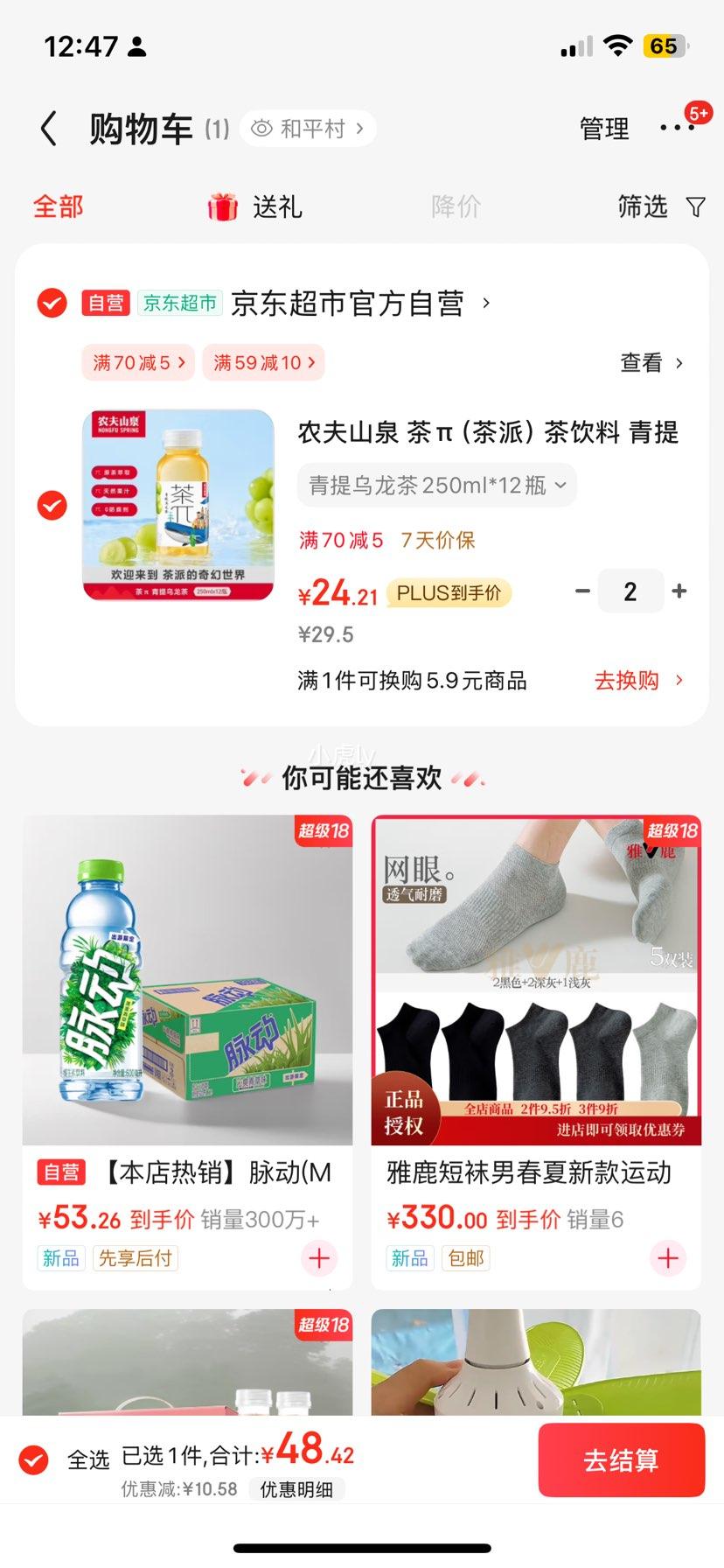Open 青提乌龙茶250ml*12瓶 spec dropdown
Viewport: 724px width, 1568px height.
click(435, 485)
